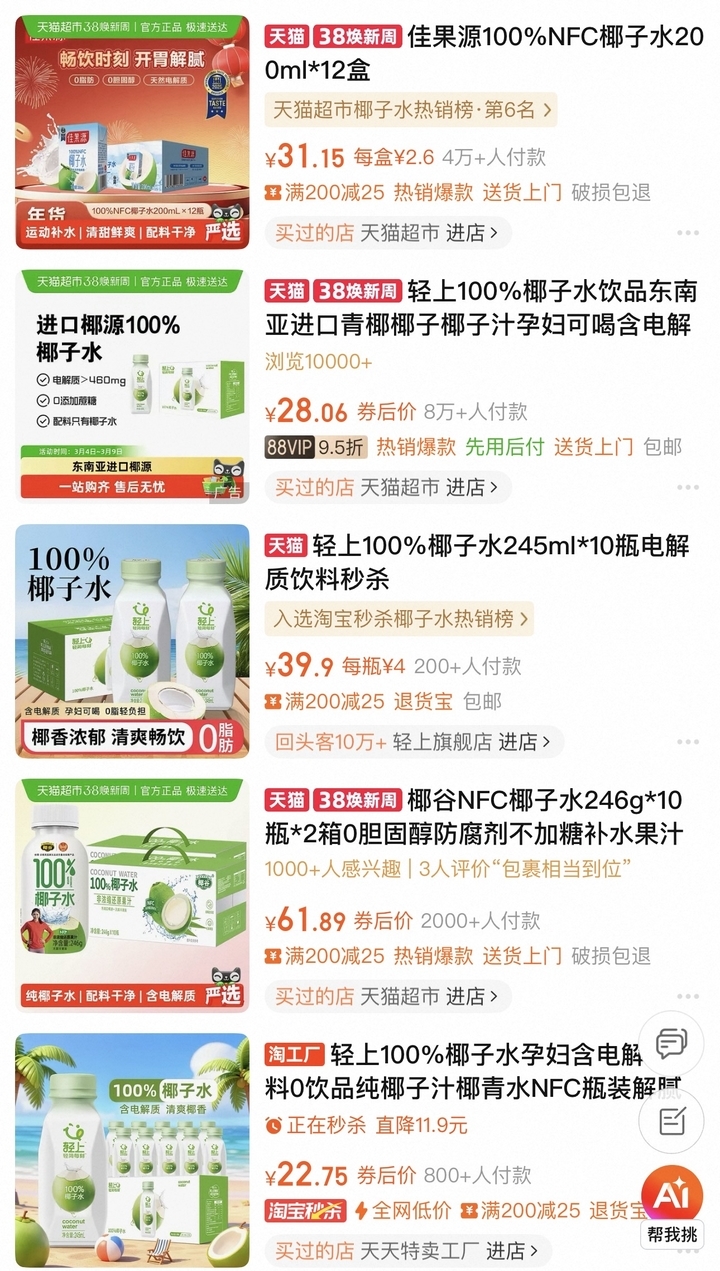
Task: Open more options for ¥39.9 listing
Action: [687, 742]
